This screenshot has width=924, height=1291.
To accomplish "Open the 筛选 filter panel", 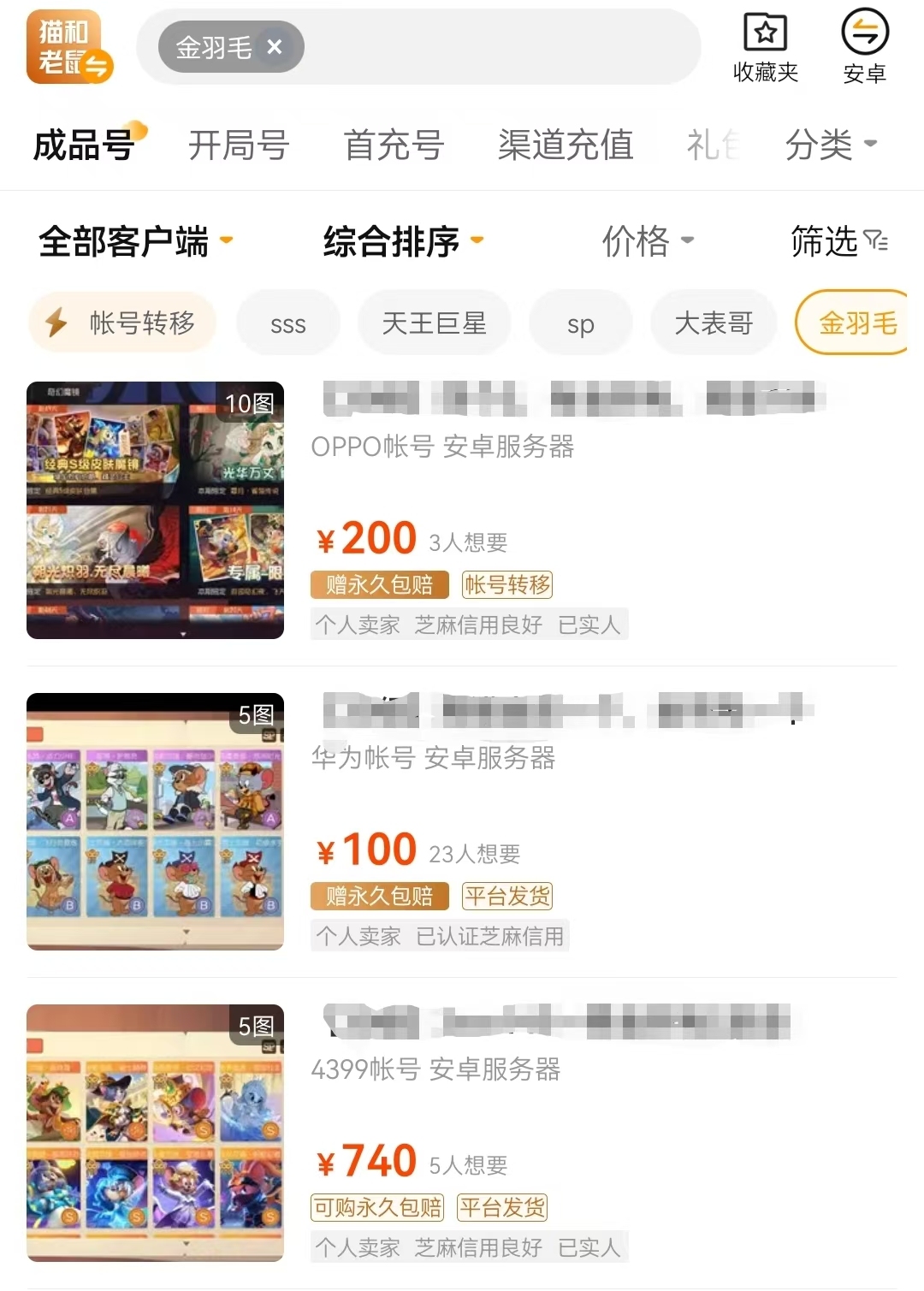I will point(838,241).
